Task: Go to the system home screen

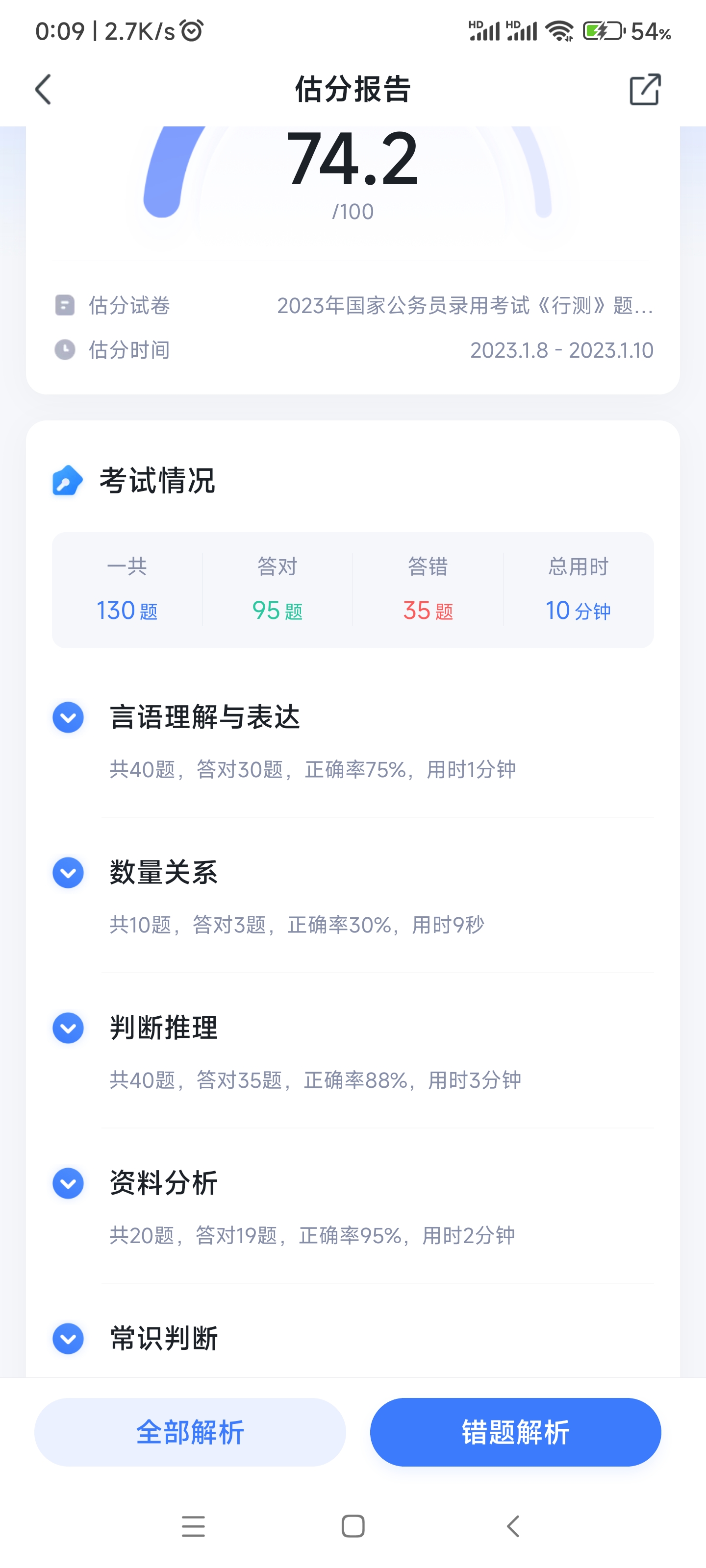Action: pyautogui.click(x=353, y=1526)
